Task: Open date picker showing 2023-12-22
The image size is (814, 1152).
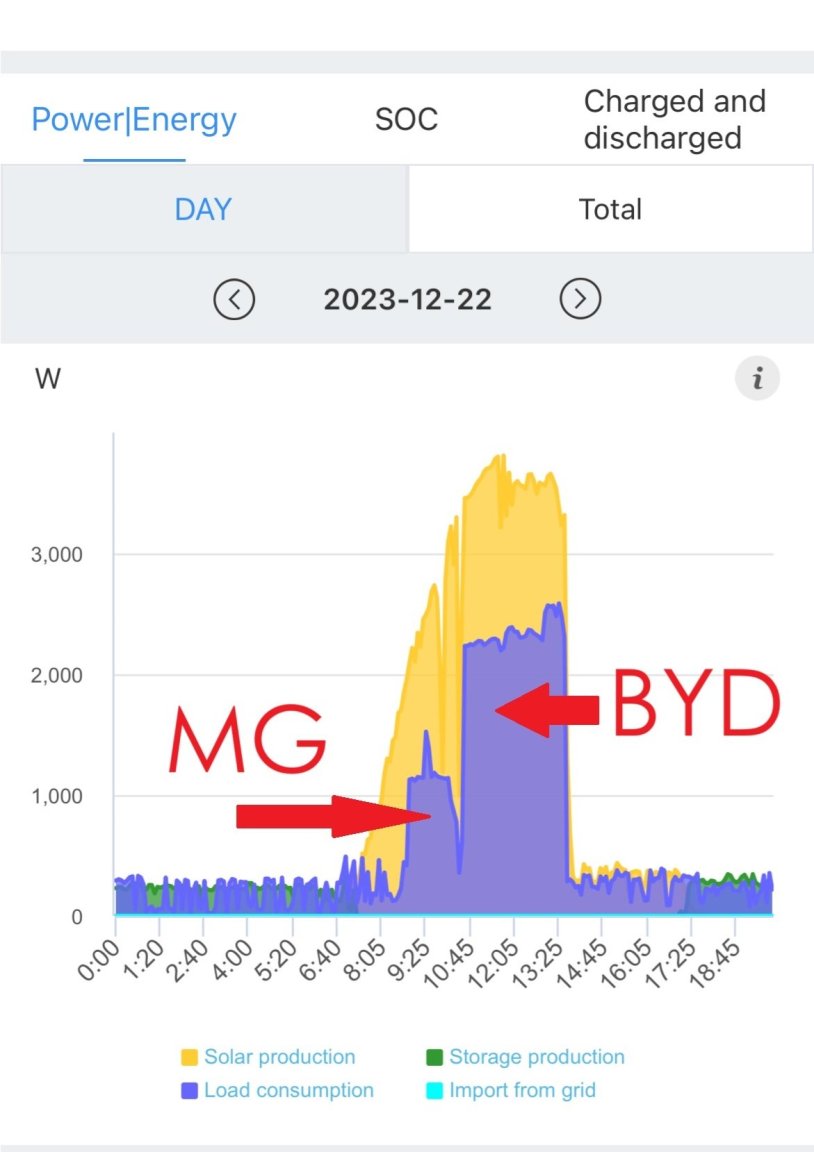Action: coord(407,299)
